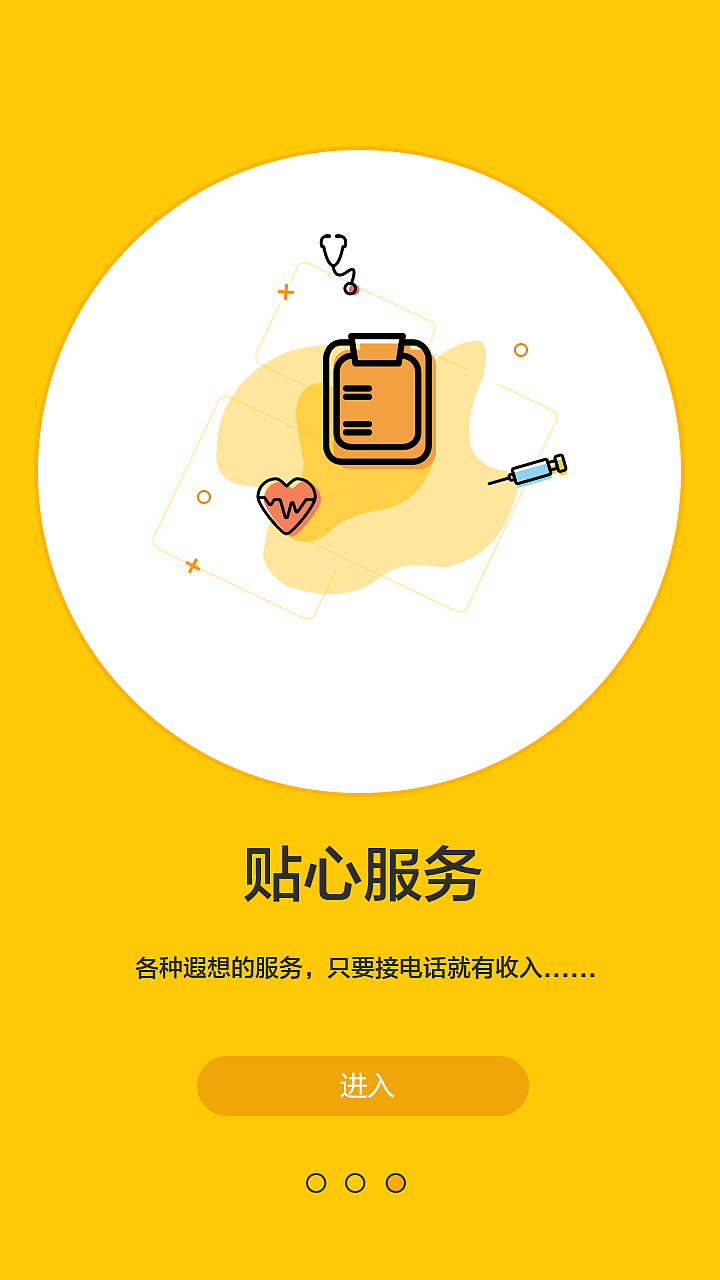Click the small circle above the syringe
The image size is (720, 1280).
[521, 350]
